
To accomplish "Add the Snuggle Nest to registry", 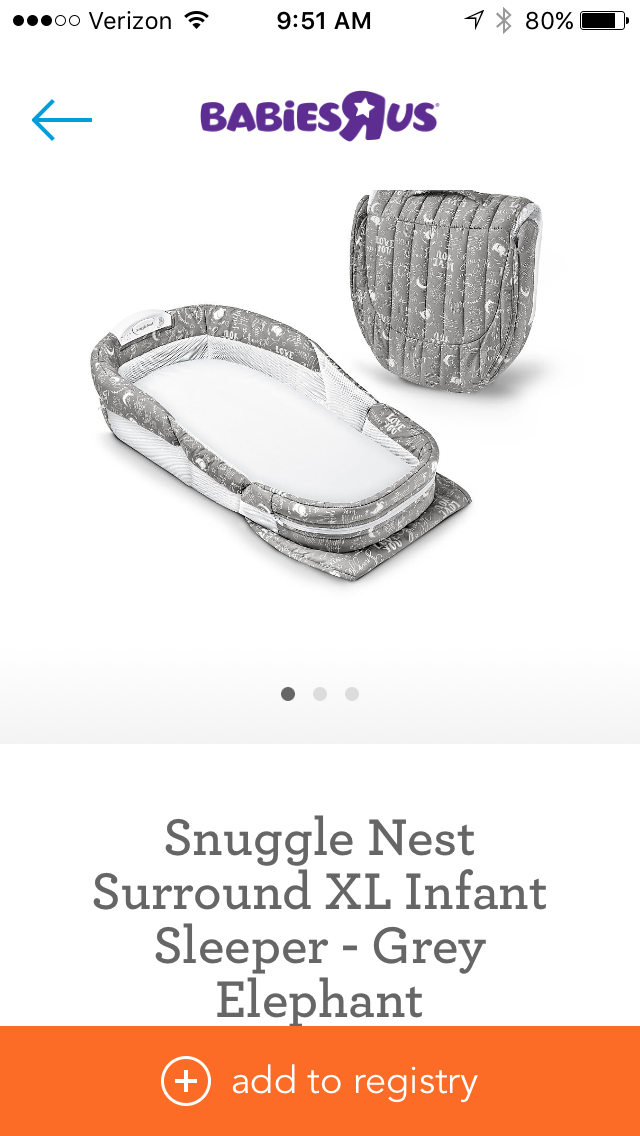I will (320, 1081).
